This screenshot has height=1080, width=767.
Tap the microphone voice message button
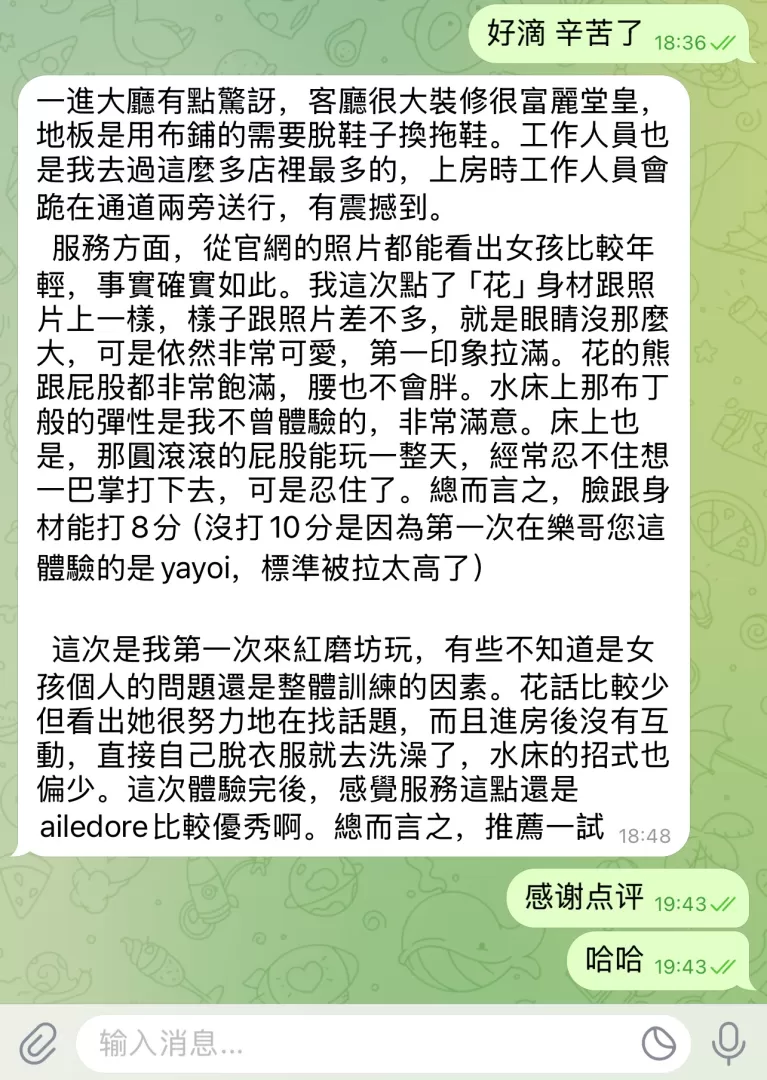[x=728, y=1044]
